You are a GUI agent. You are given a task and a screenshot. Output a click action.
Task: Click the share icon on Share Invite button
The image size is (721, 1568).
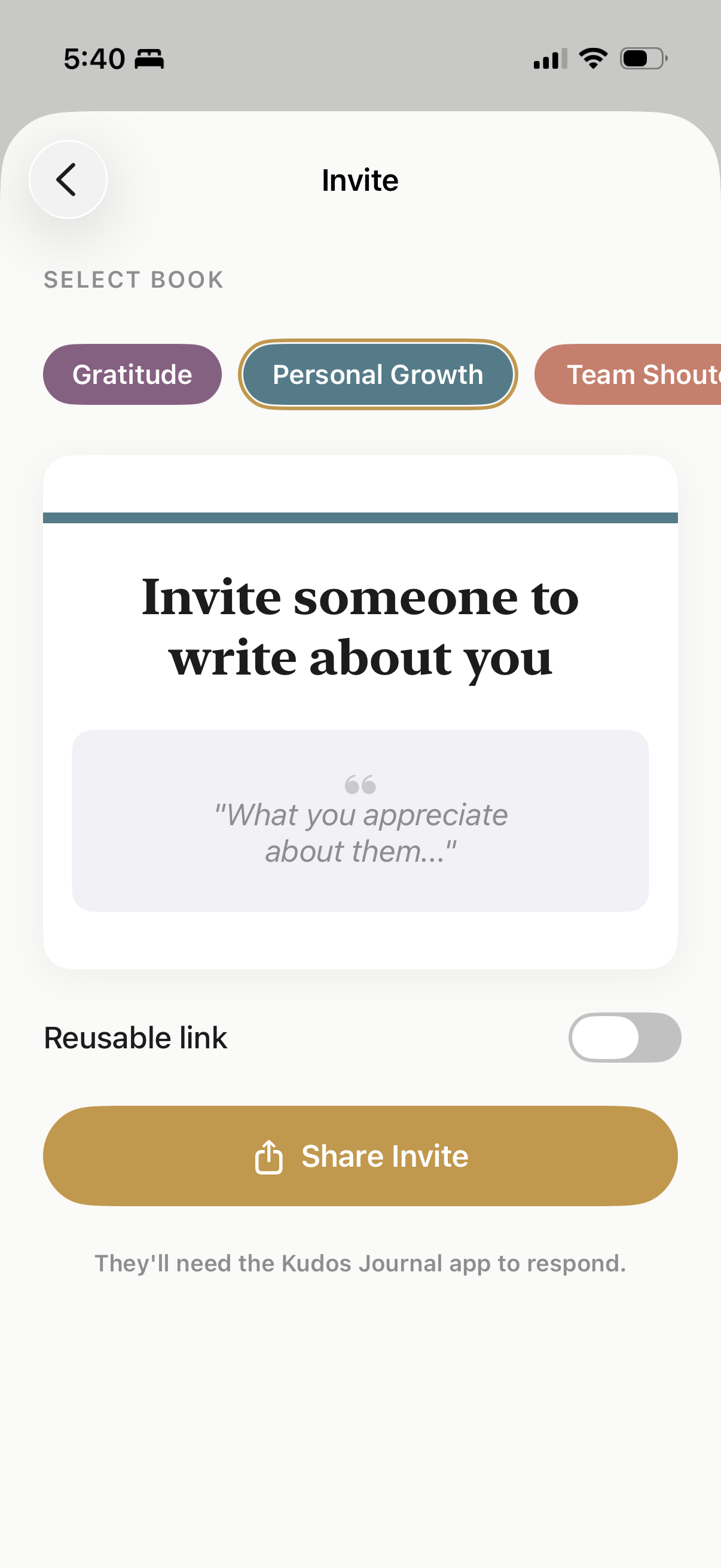270,1155
